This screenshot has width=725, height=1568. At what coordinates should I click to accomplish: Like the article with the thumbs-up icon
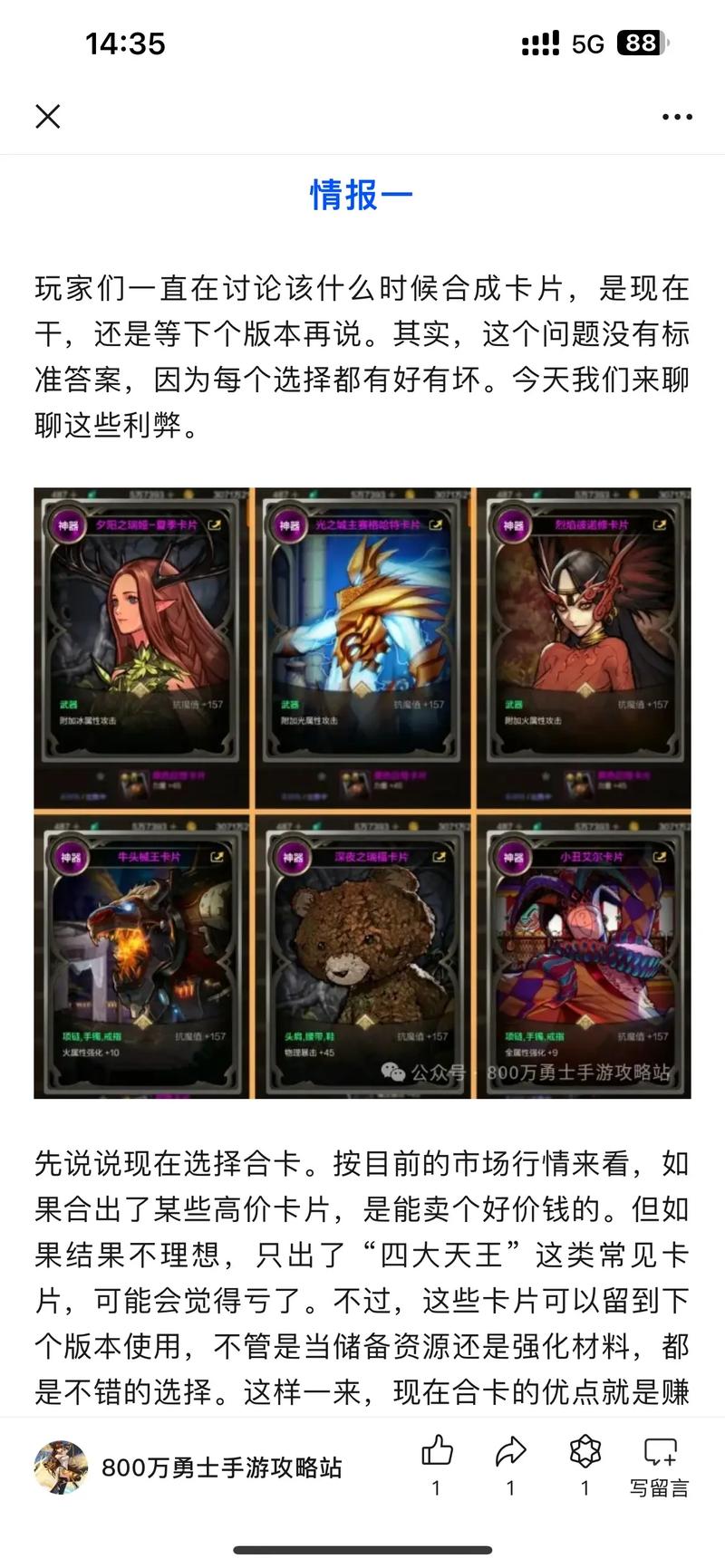click(x=438, y=1449)
